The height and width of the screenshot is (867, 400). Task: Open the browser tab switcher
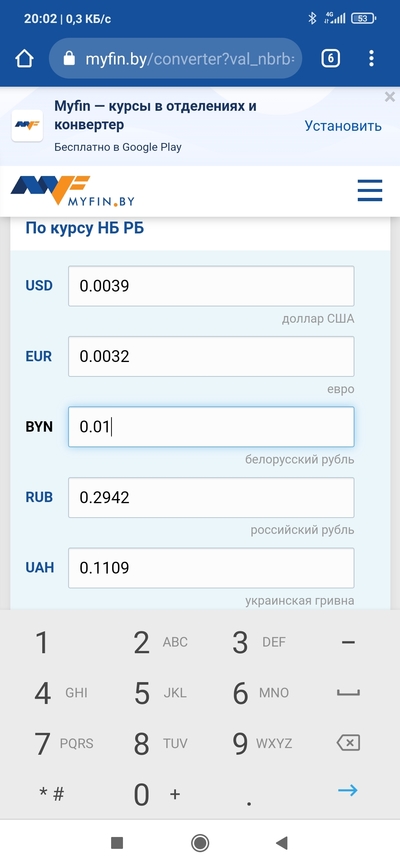pyautogui.click(x=330, y=58)
